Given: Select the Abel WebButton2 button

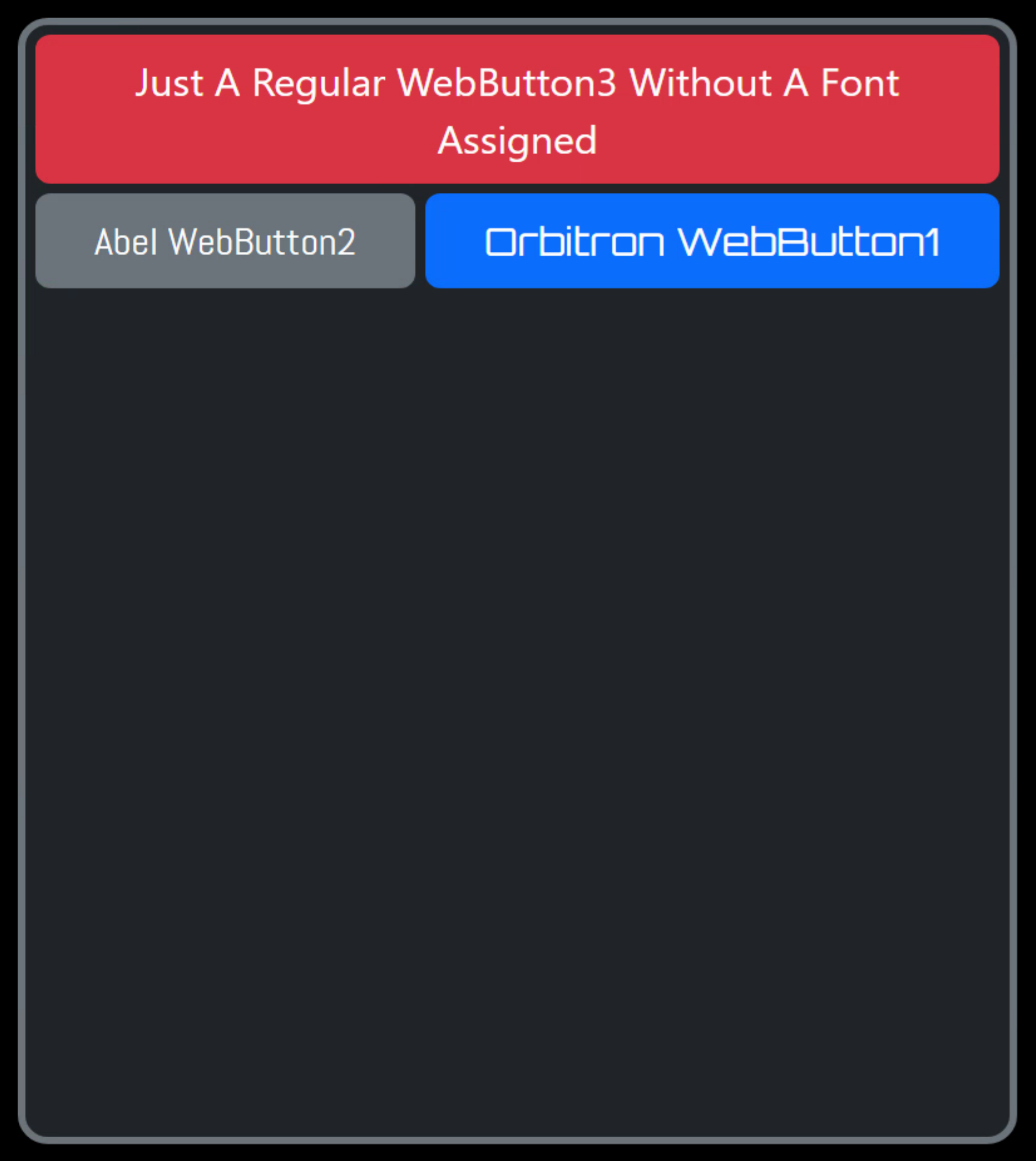Looking at the screenshot, I should pos(225,241).
